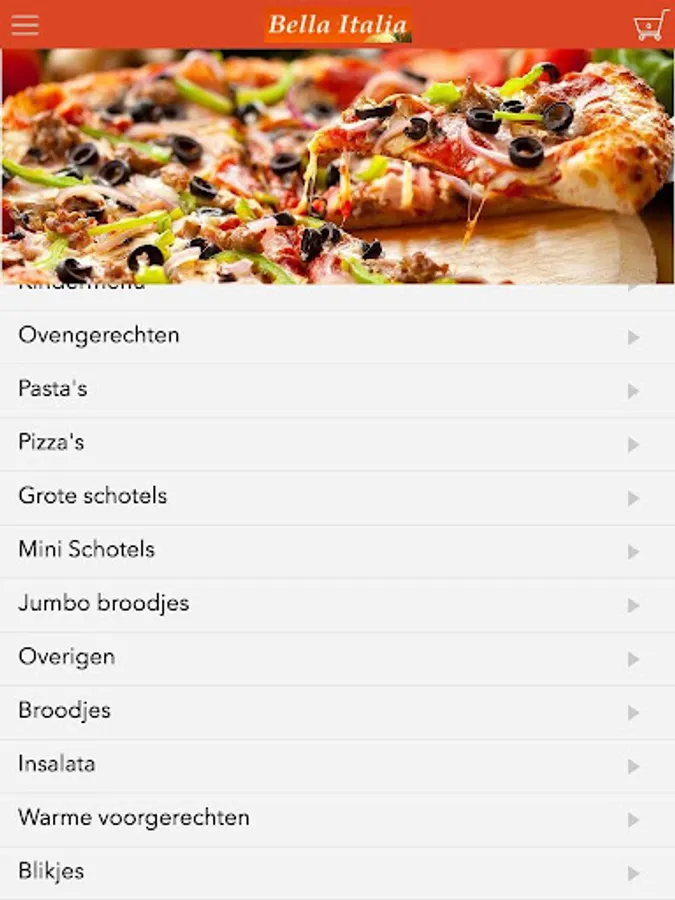Open the Blikjes drinks category
675x900 pixels.
pos(337,872)
